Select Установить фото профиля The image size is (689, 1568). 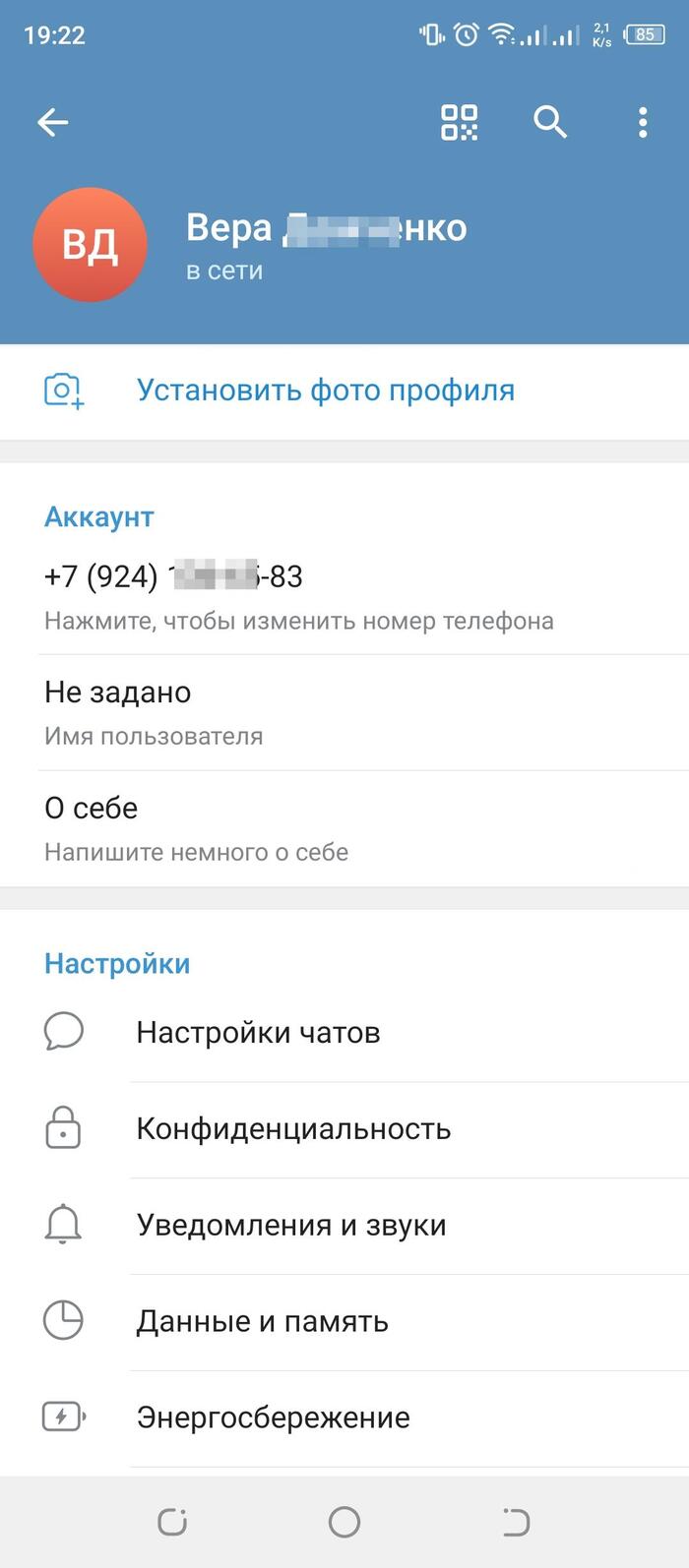[325, 391]
